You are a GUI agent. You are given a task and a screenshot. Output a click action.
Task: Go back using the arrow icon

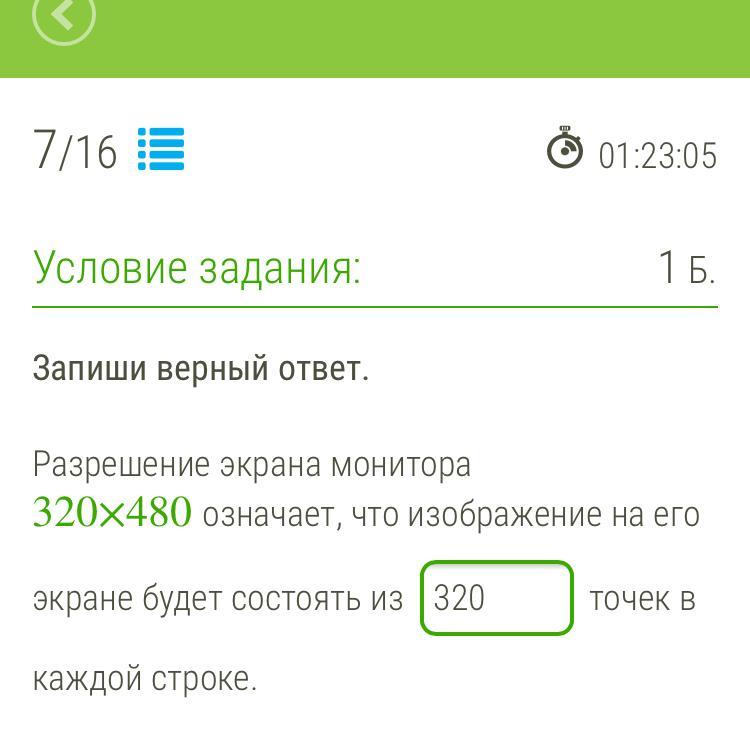coord(63,16)
